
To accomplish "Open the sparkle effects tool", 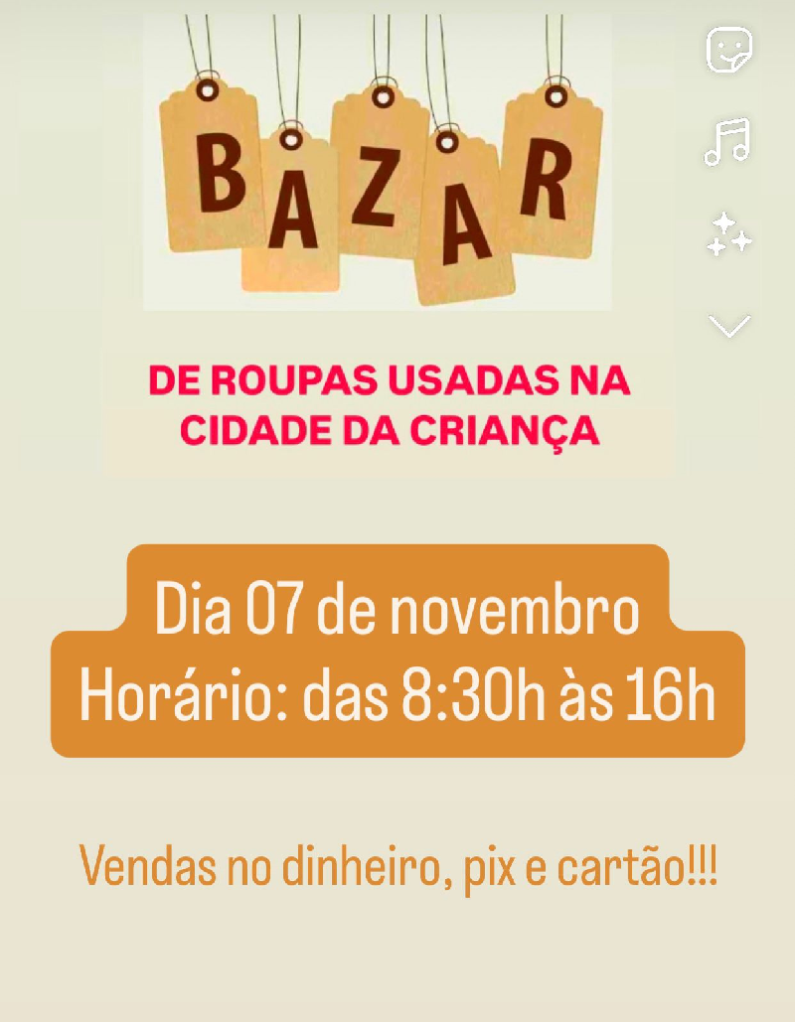I will (728, 234).
